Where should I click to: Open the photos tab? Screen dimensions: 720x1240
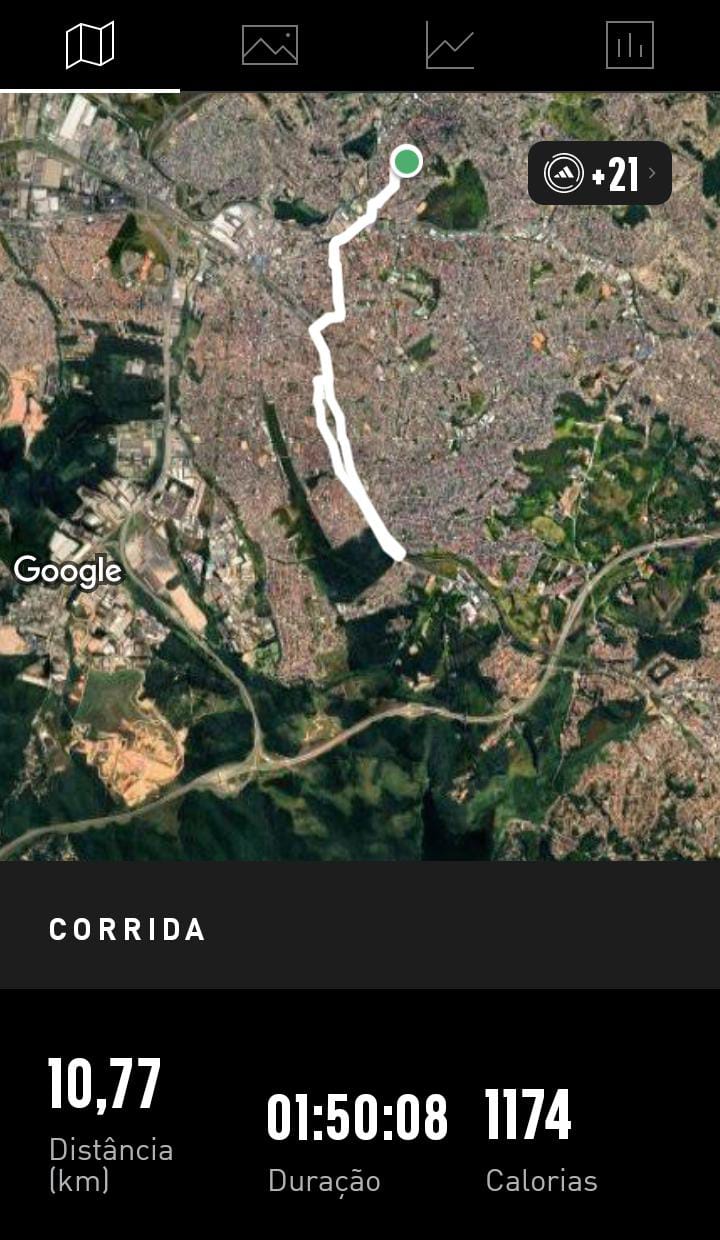click(270, 45)
